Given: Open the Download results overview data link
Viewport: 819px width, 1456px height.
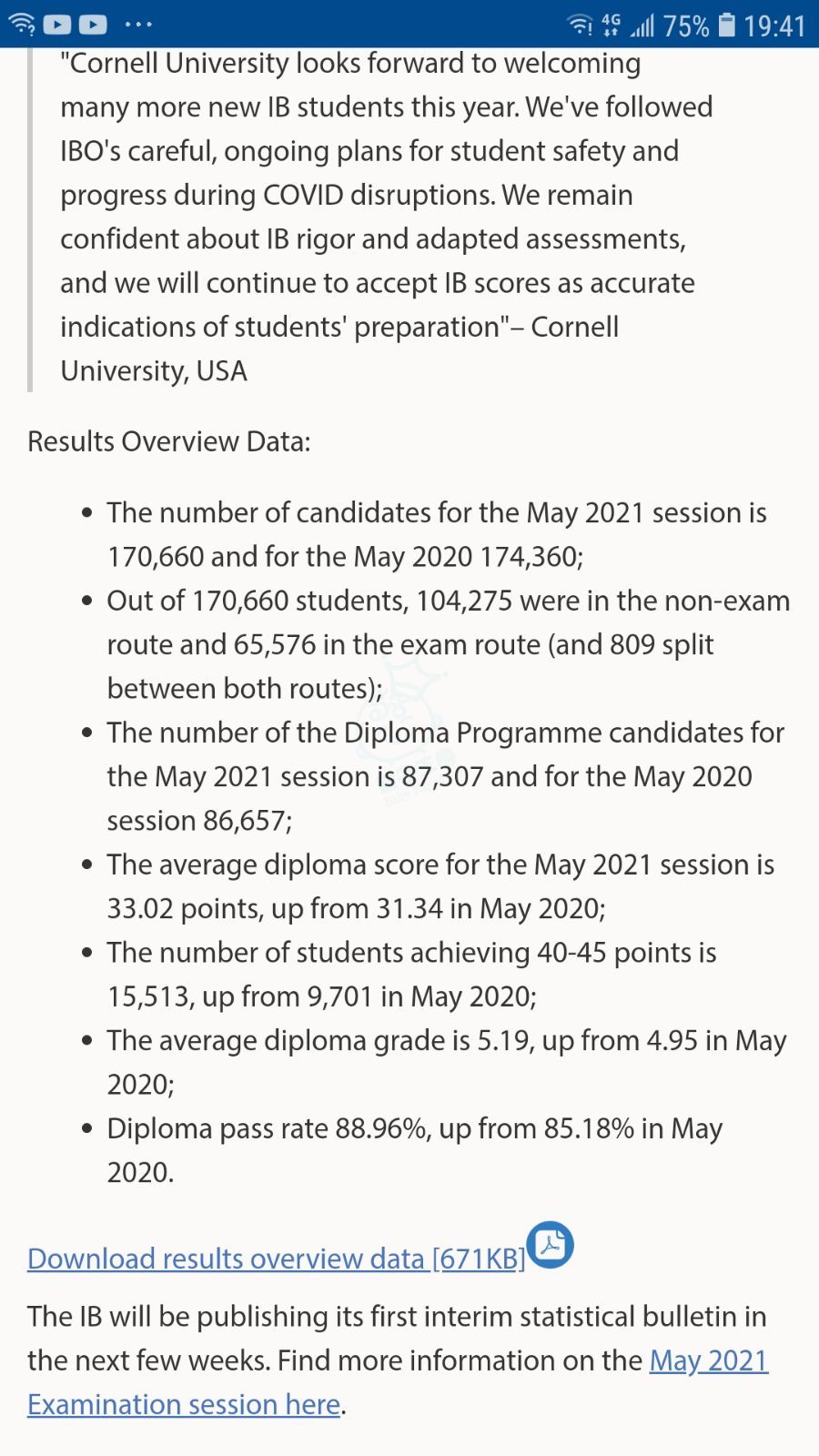Looking at the screenshot, I should pos(276,1259).
